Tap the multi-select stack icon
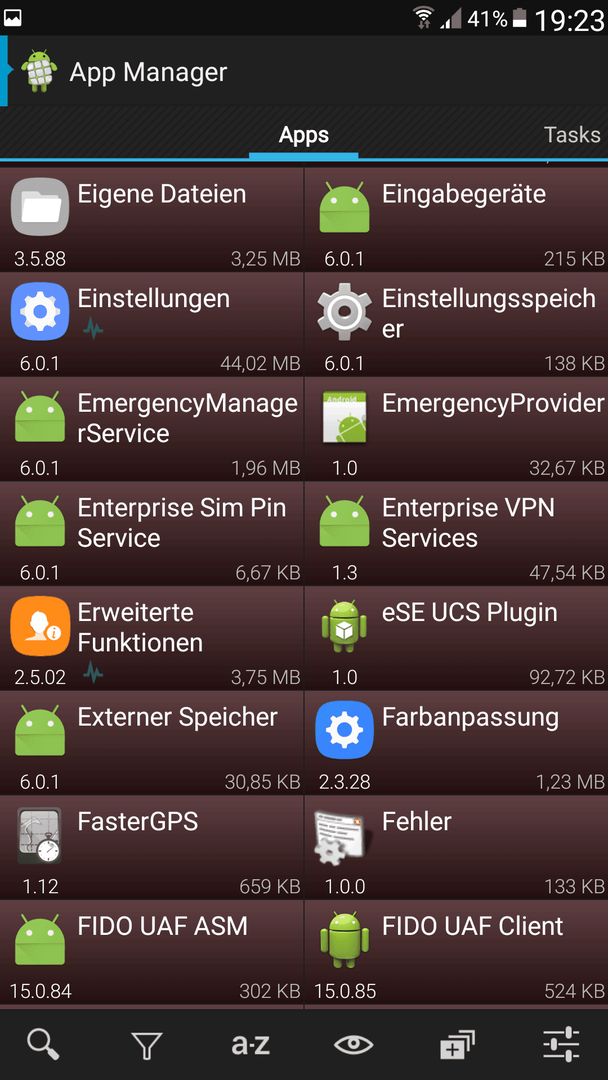 click(458, 1045)
